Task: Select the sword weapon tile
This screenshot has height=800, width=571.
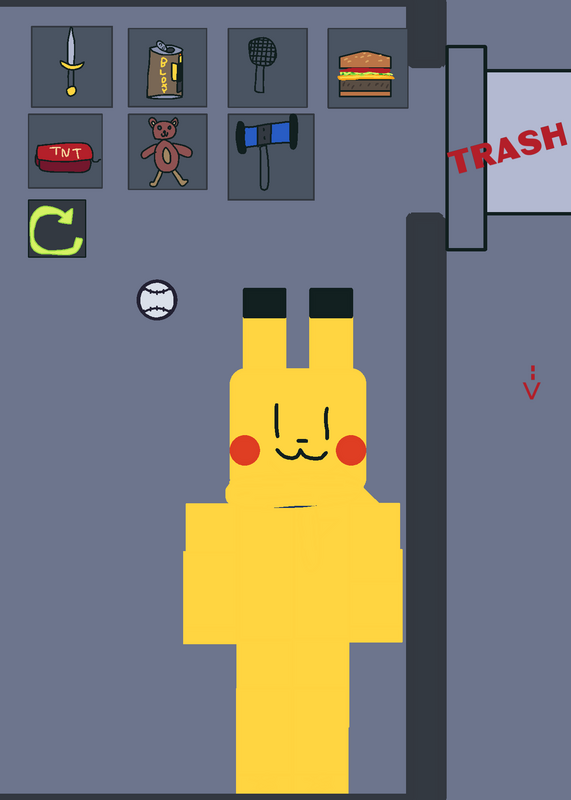Action: 72,67
